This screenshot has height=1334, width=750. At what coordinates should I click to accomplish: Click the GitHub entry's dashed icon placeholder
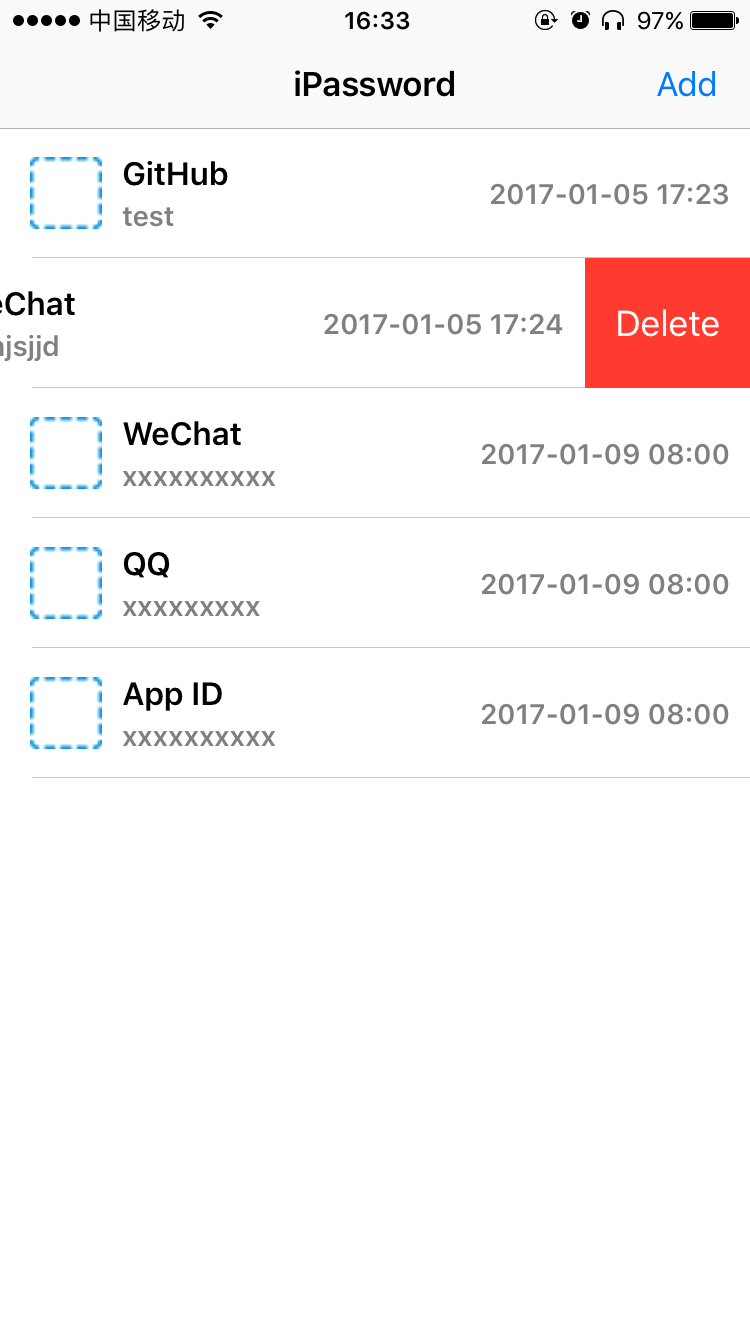[65, 192]
